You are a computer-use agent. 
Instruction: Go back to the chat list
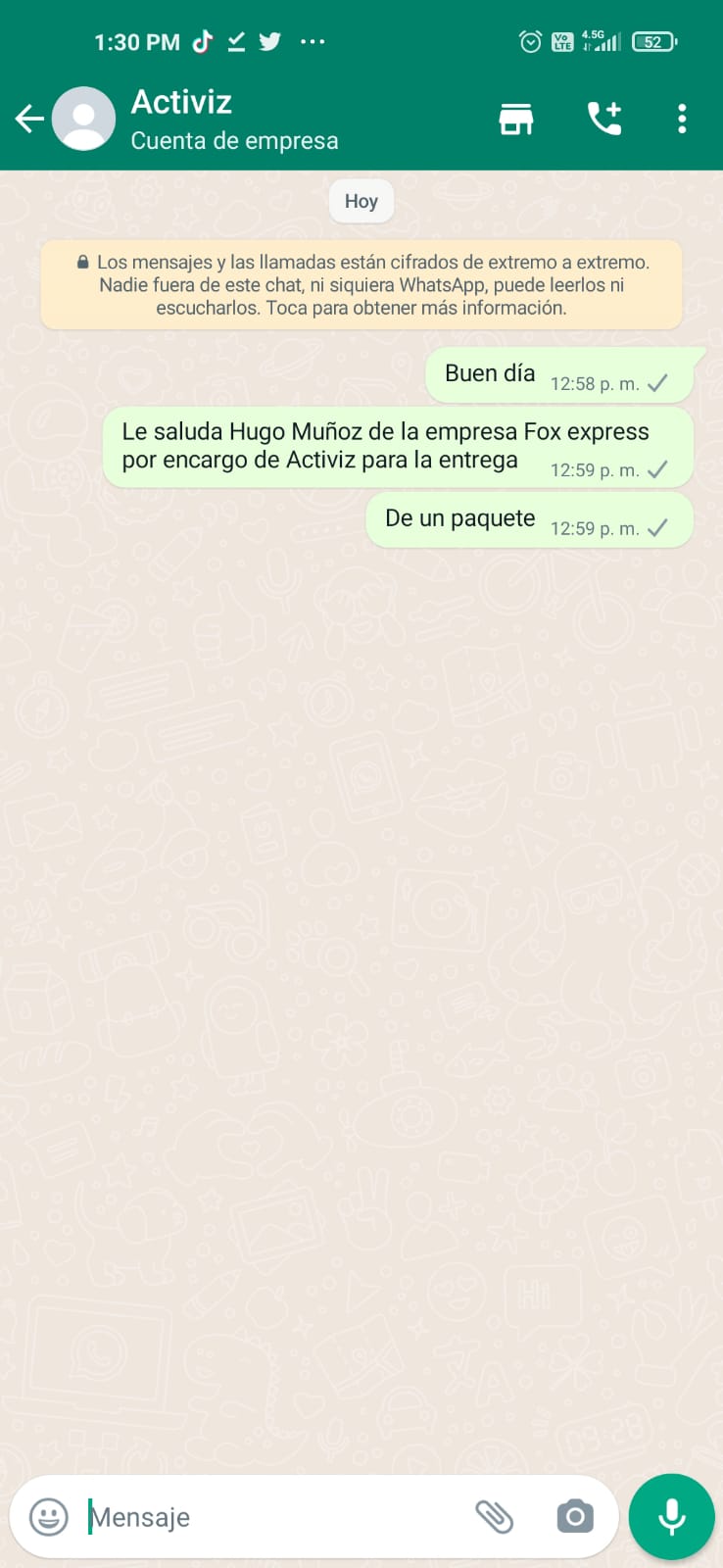click(29, 120)
